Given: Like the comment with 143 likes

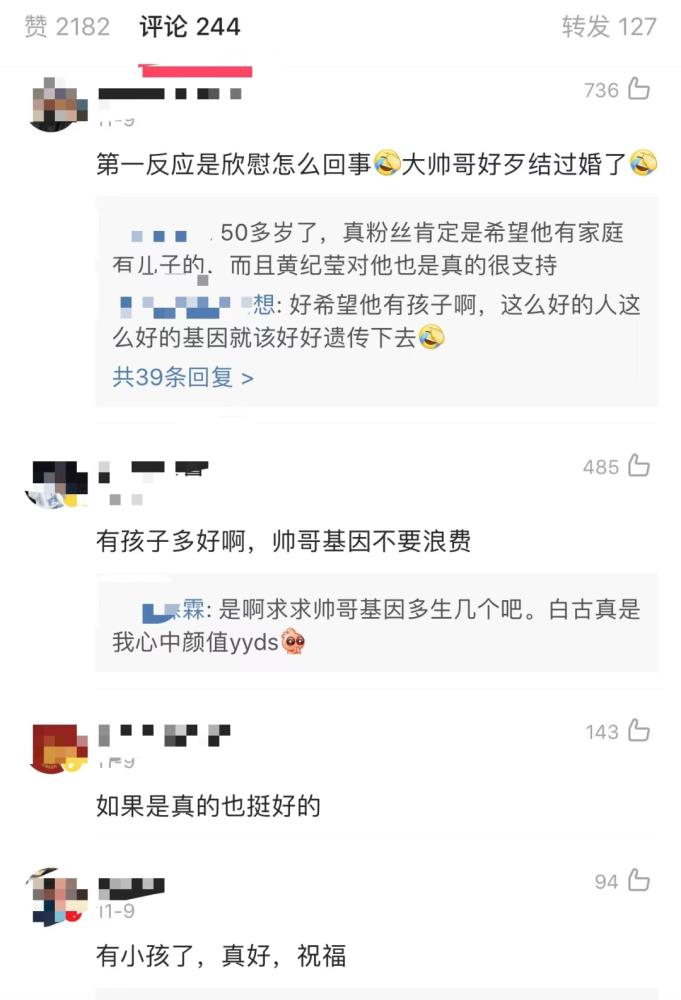Looking at the screenshot, I should point(638,732).
